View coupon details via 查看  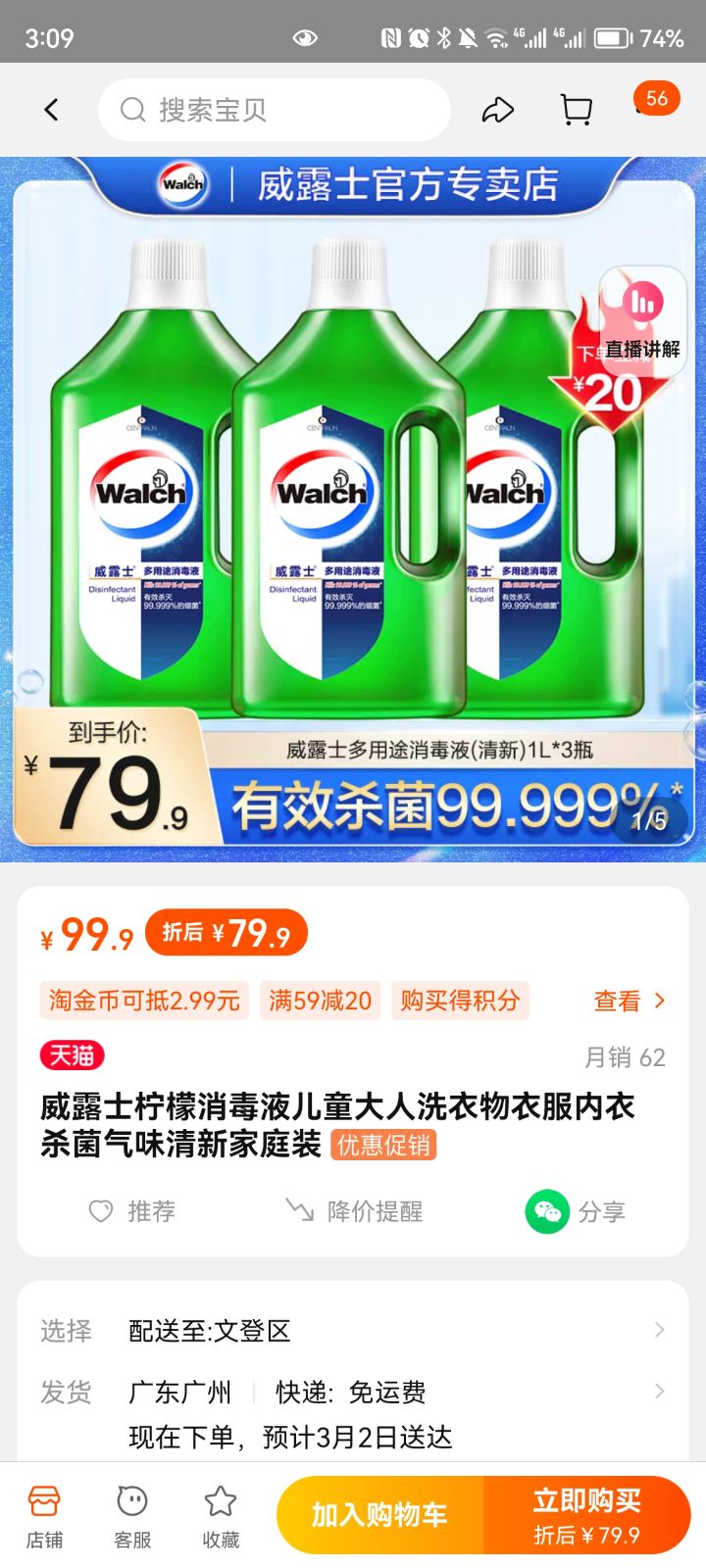coord(629,1001)
